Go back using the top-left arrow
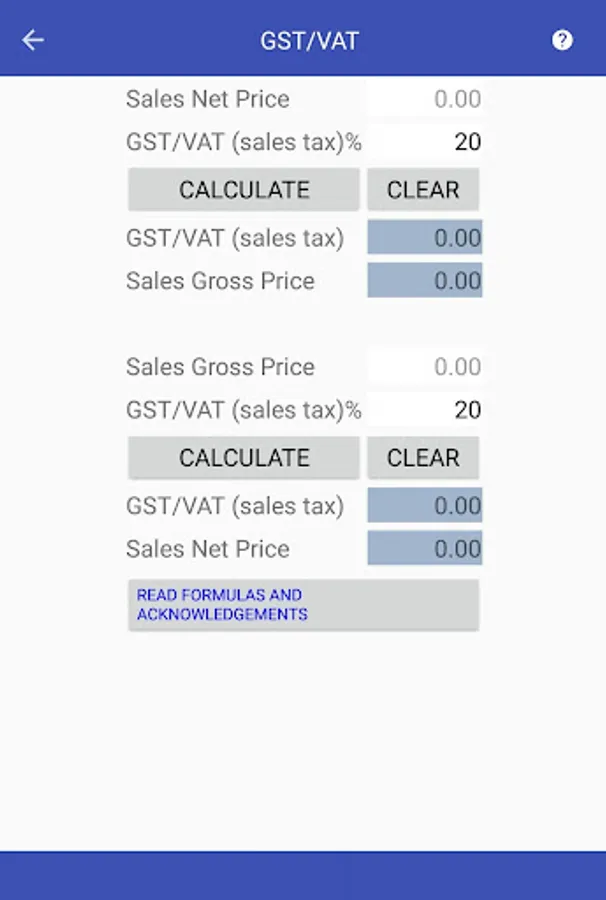 coord(34,40)
